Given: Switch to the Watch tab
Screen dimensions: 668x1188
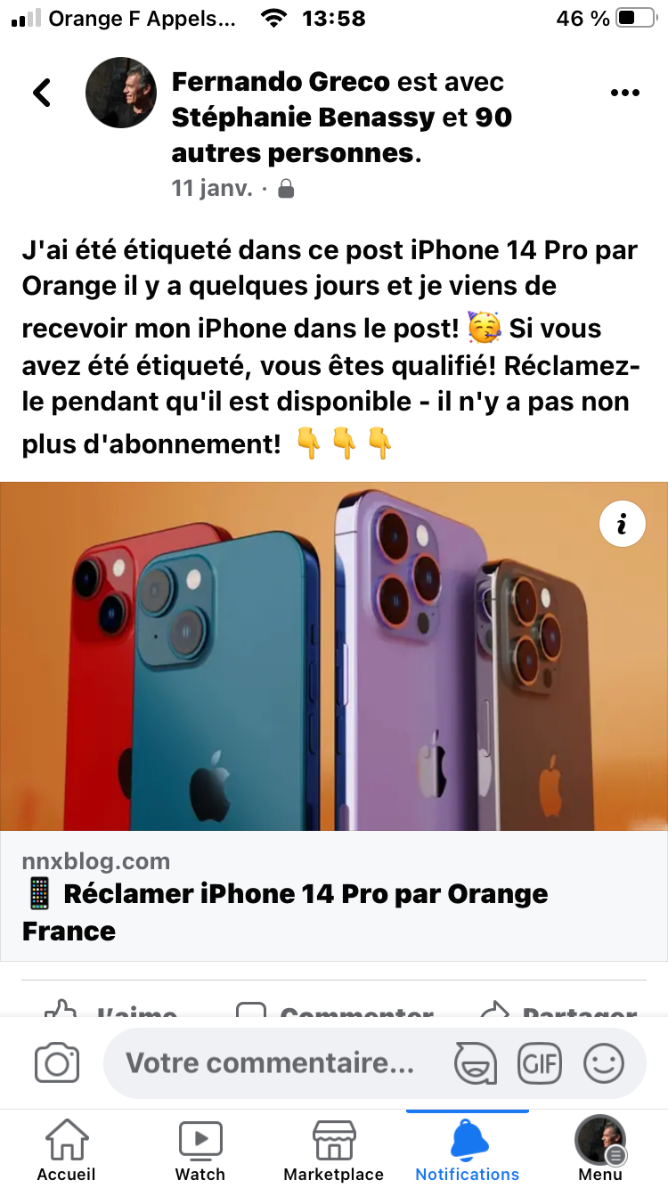Looking at the screenshot, I should (x=200, y=1150).
